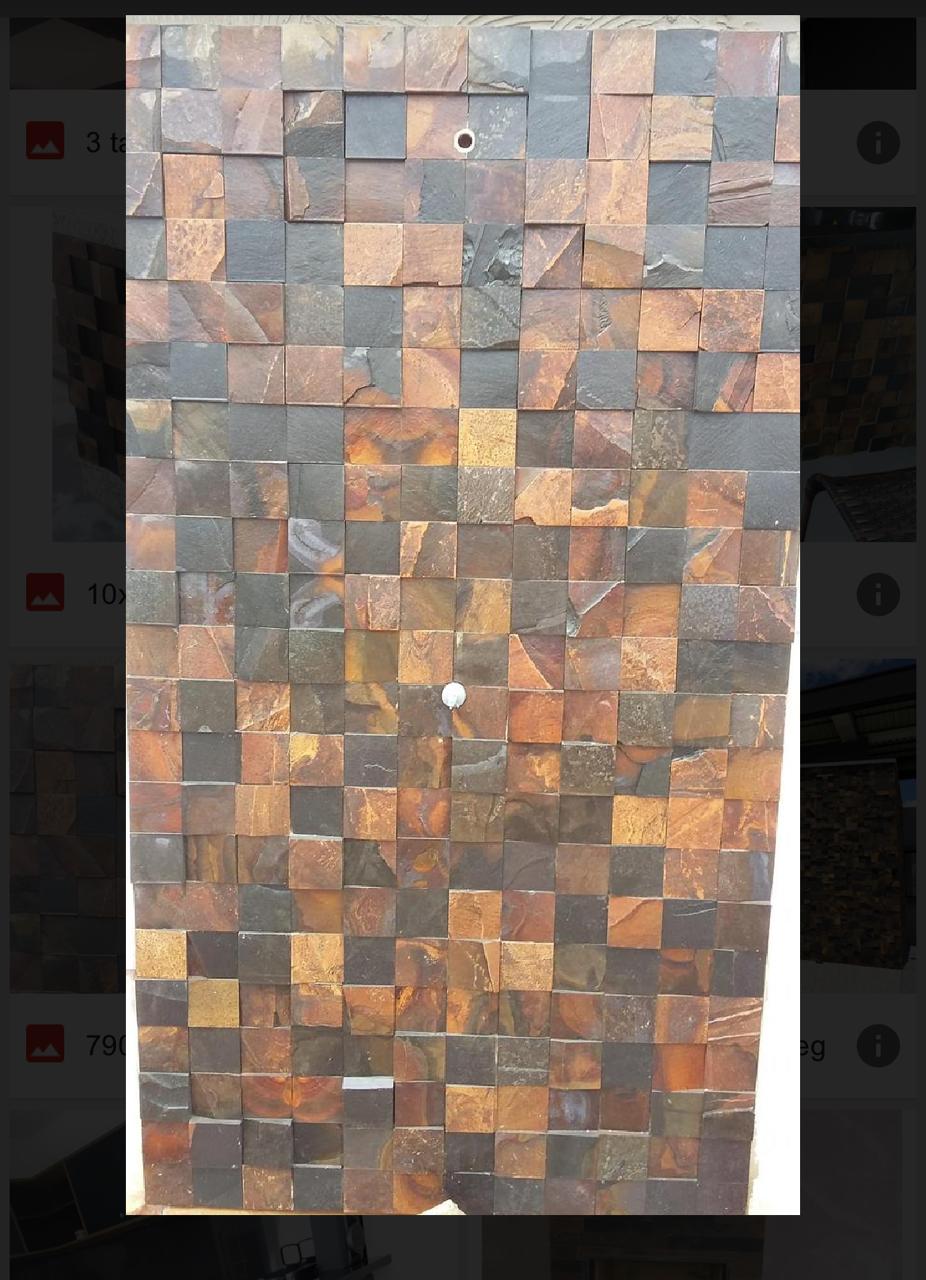This screenshot has height=1280, width=926.
Task: Open info for the file starting "3 ta"
Action: coord(877,143)
